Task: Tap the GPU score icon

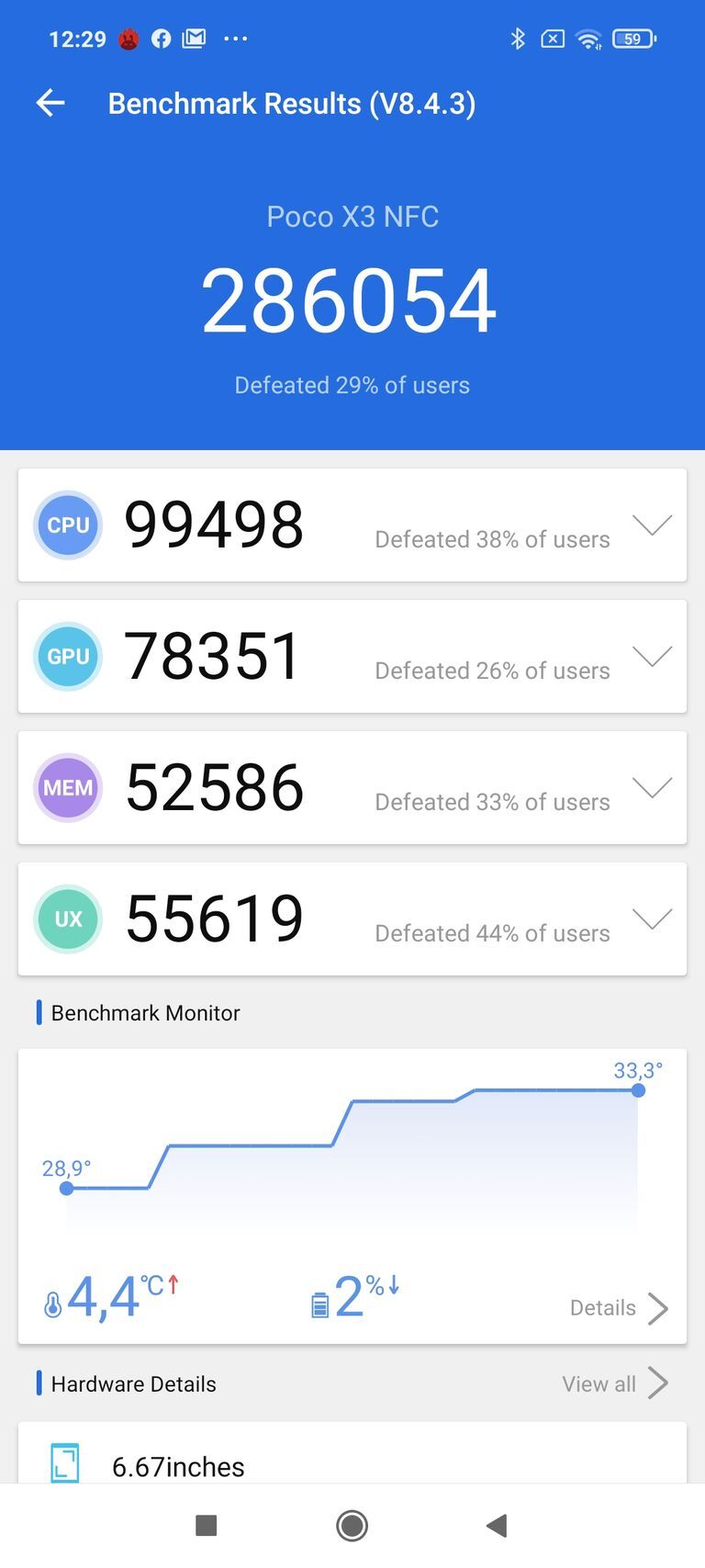Action: click(67, 656)
